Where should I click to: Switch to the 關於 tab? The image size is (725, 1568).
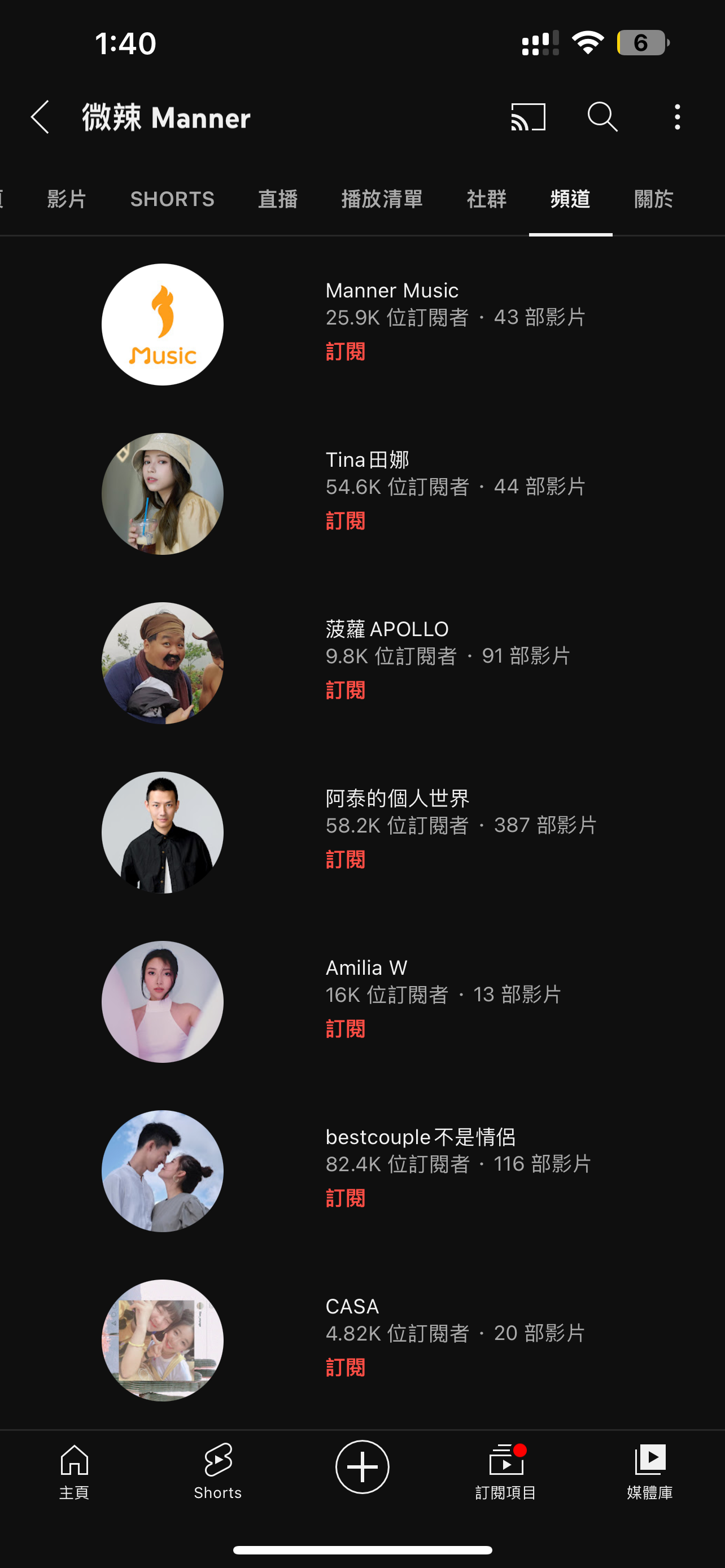click(653, 199)
